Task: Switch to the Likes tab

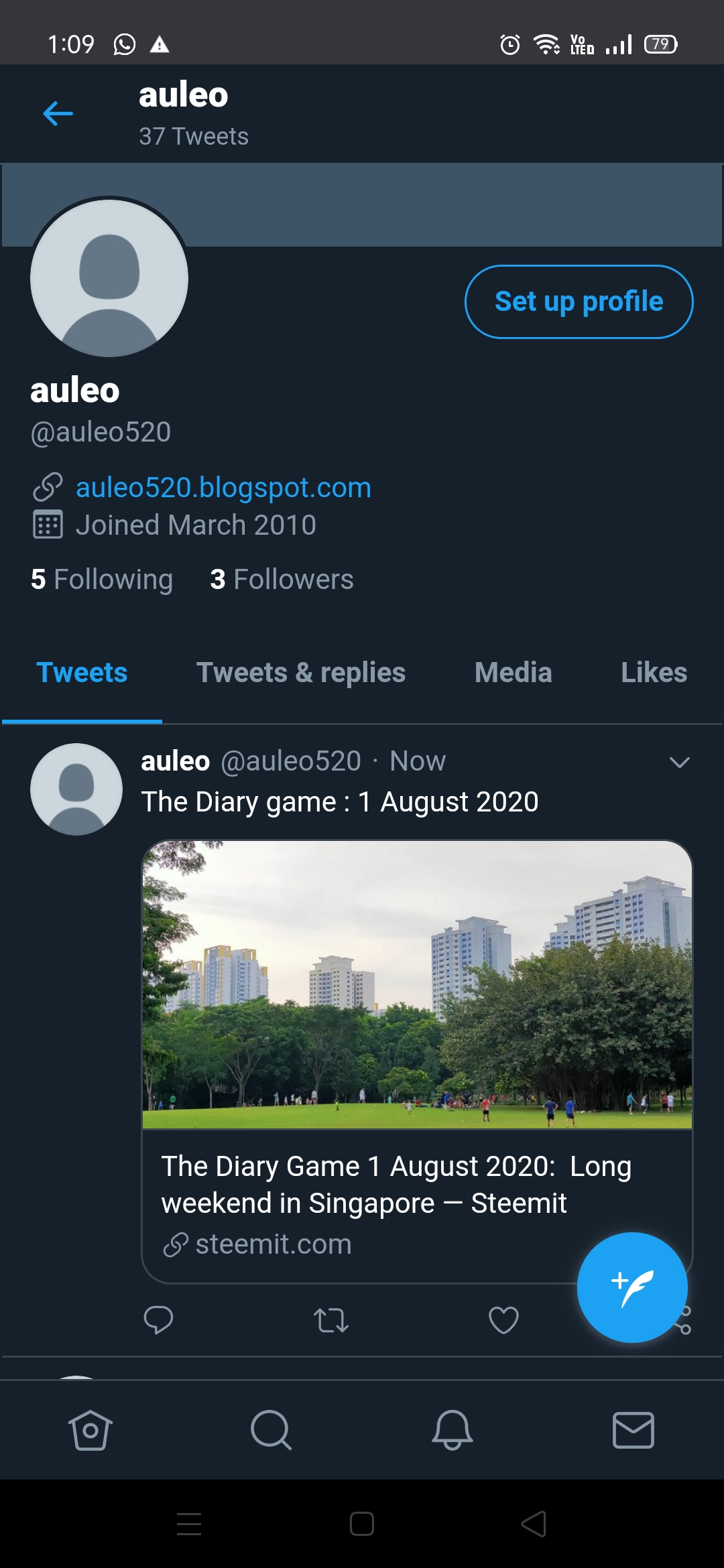Action: pos(654,672)
